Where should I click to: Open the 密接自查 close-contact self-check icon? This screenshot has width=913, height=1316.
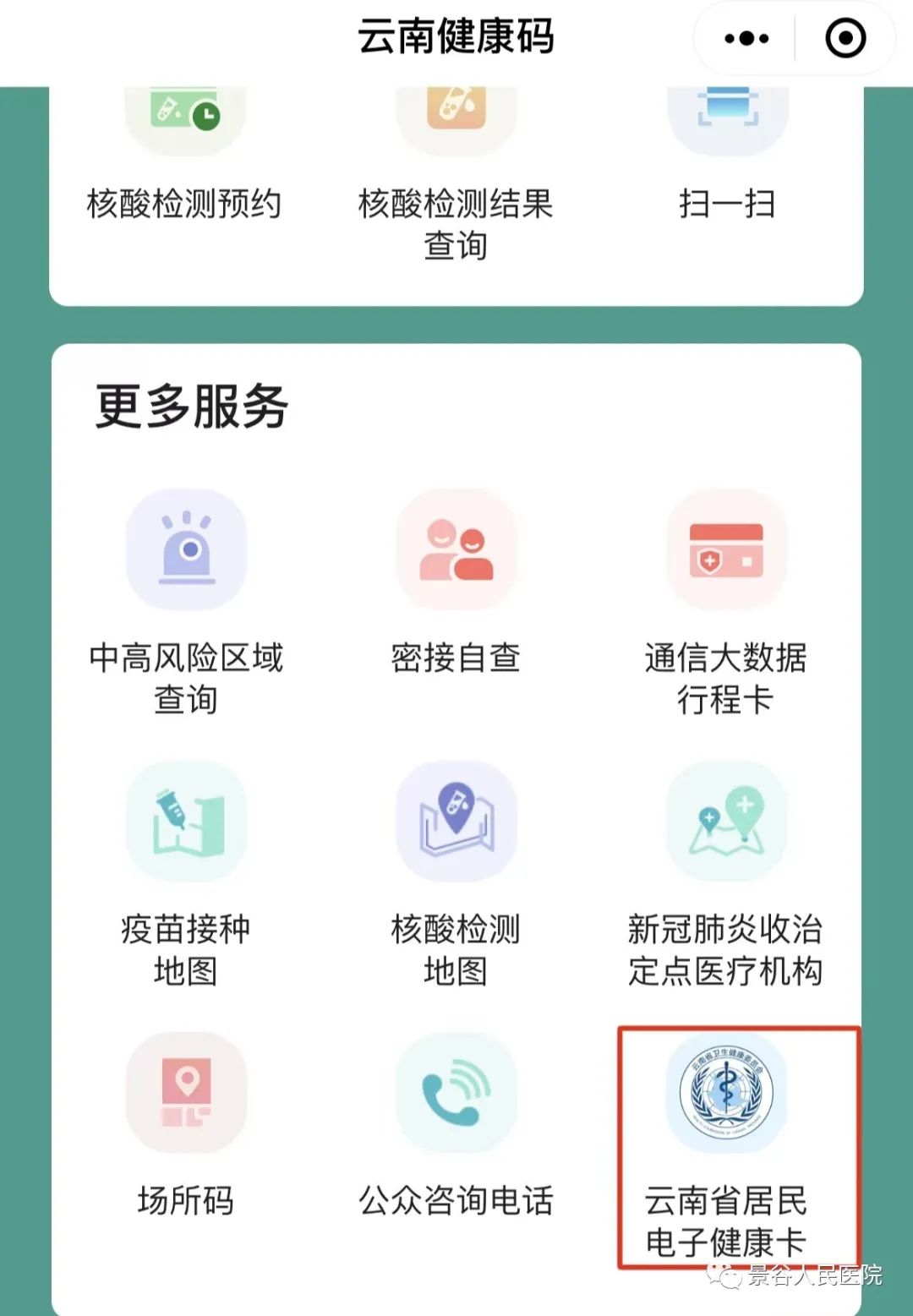(x=455, y=549)
